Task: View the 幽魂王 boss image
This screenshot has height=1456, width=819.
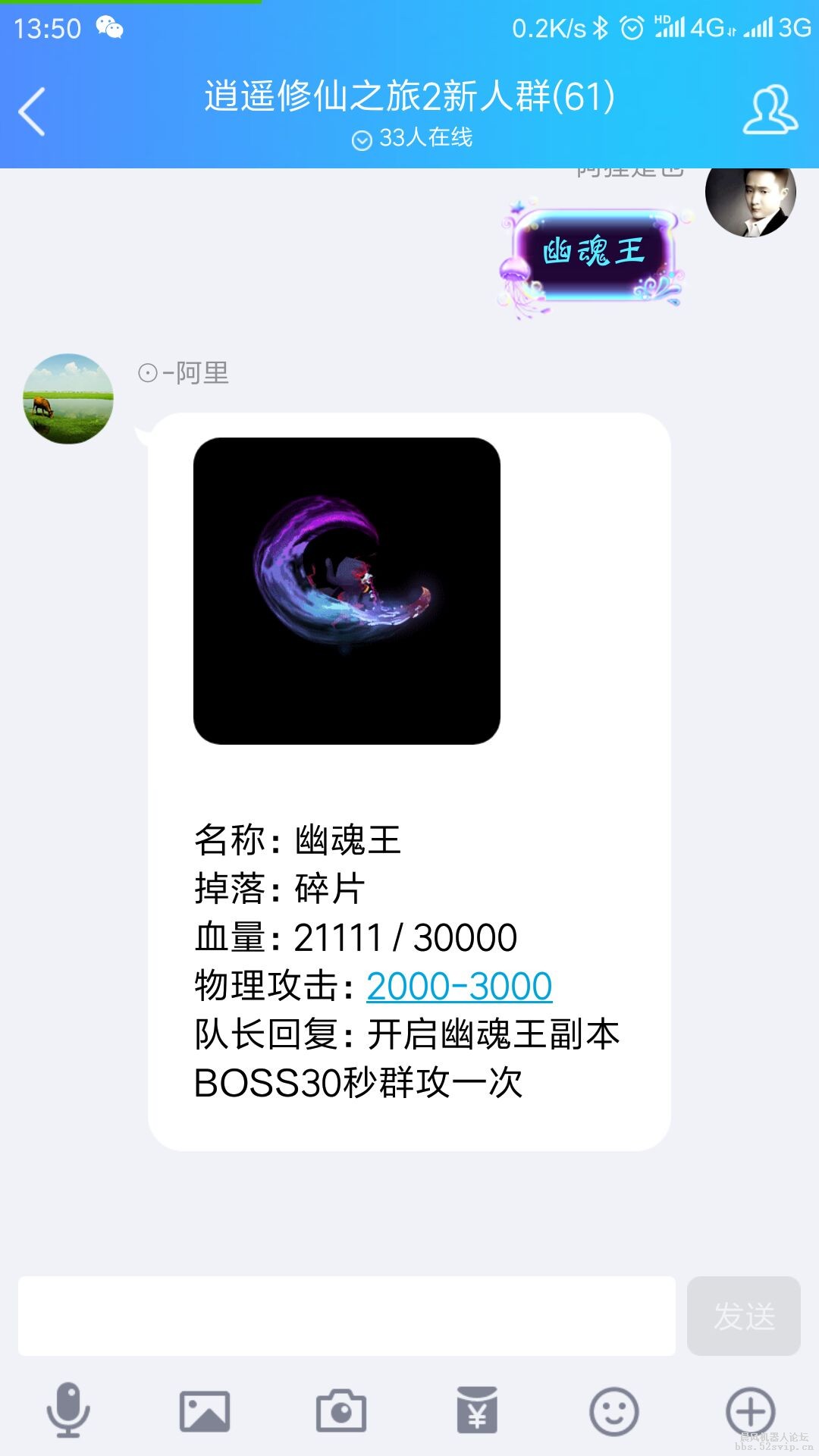Action: (x=347, y=591)
